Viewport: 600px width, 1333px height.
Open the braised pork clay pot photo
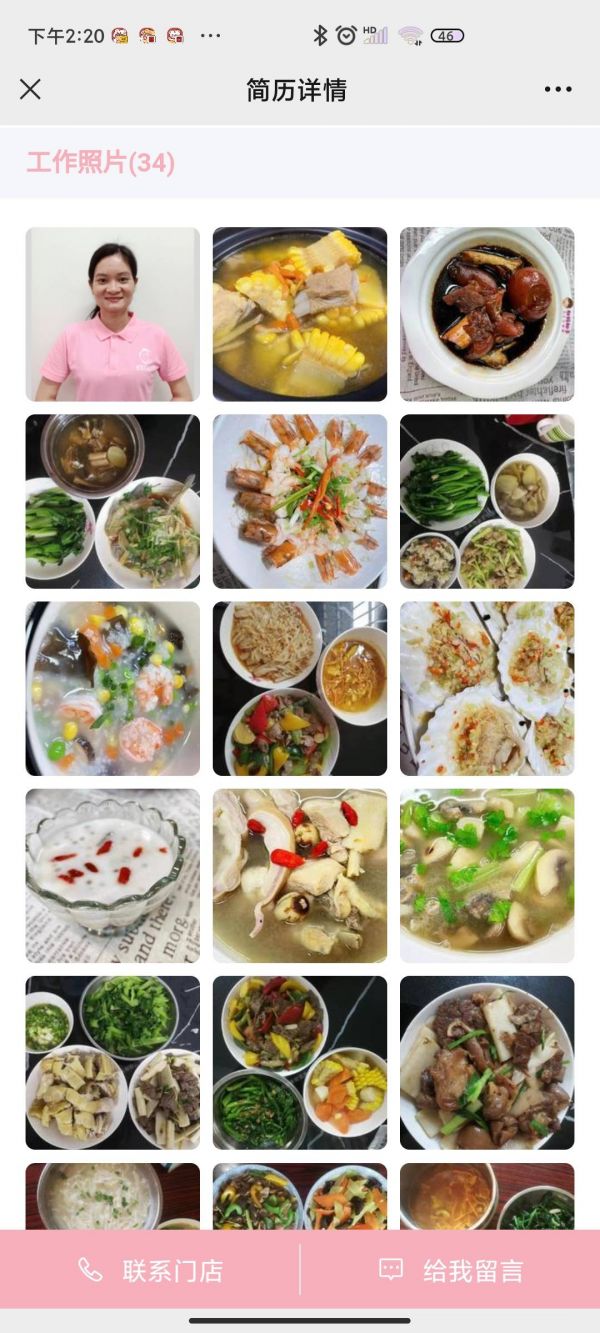tap(487, 314)
